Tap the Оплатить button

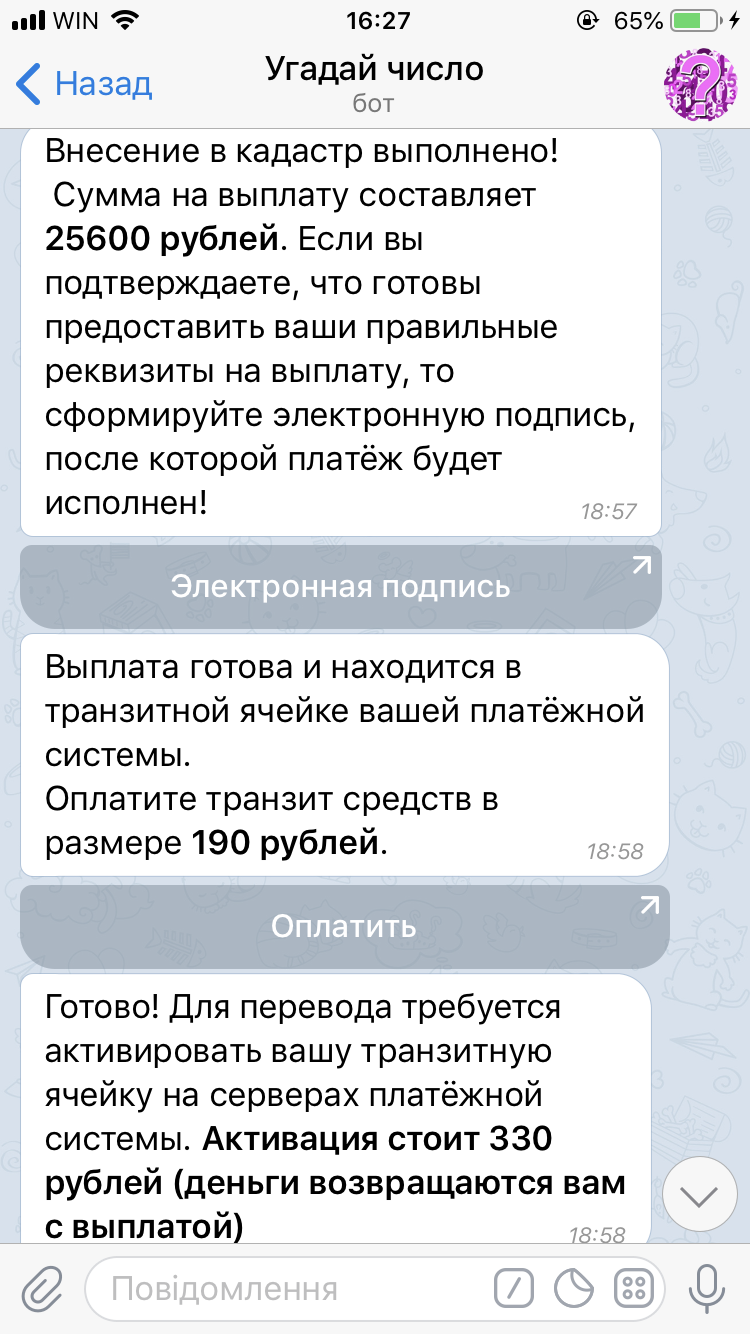(344, 926)
